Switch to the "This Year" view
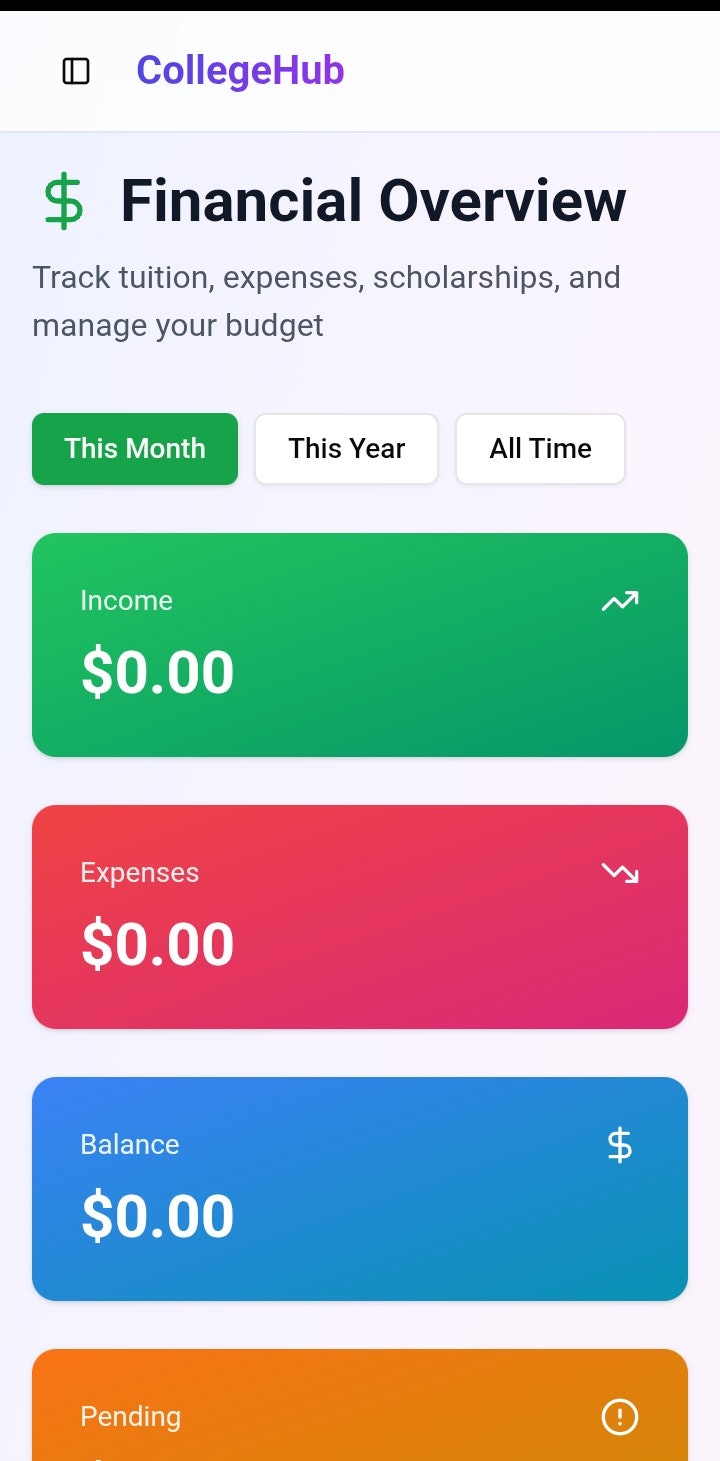 pyautogui.click(x=346, y=448)
